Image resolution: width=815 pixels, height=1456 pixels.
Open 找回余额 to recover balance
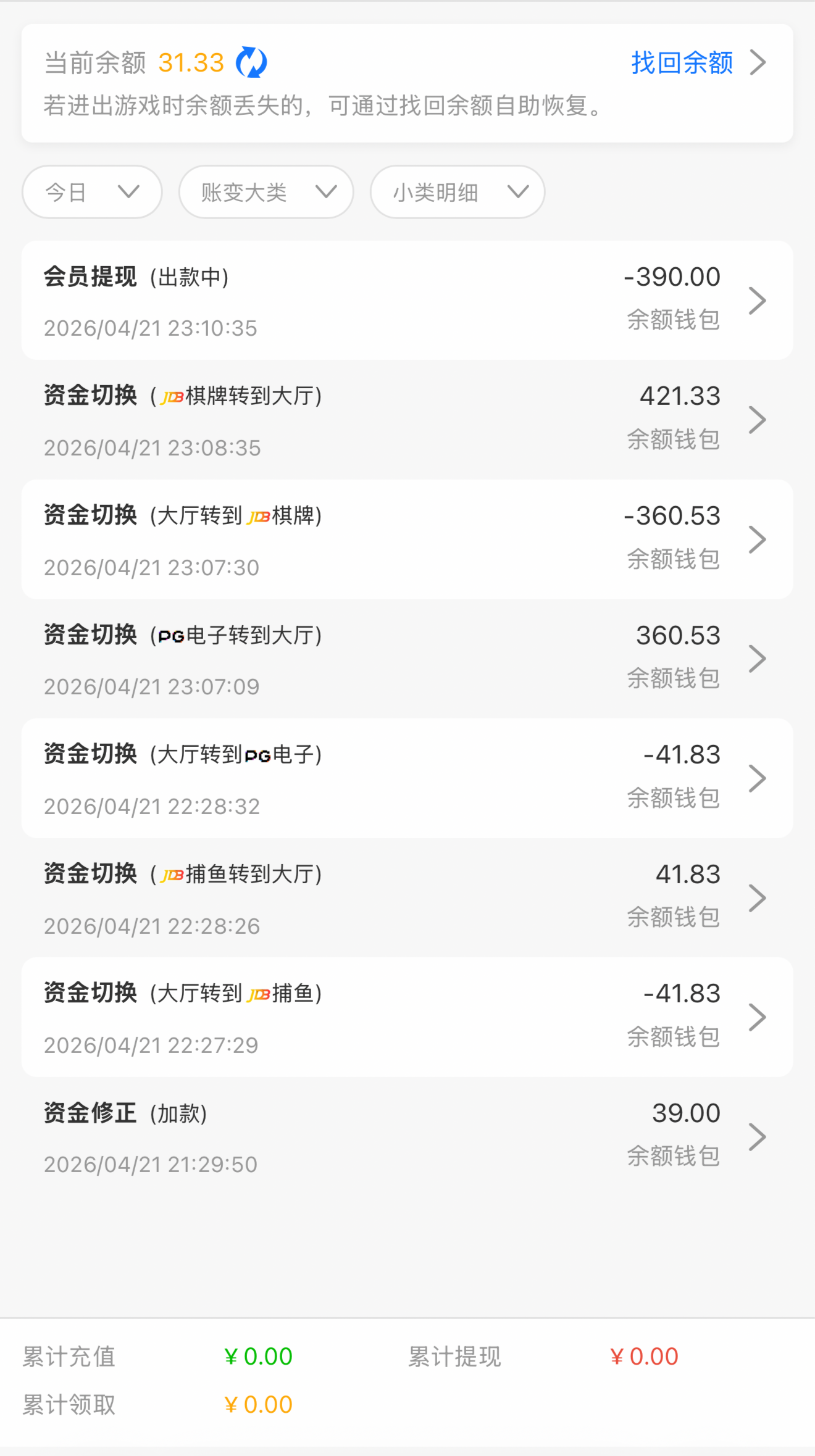697,63
